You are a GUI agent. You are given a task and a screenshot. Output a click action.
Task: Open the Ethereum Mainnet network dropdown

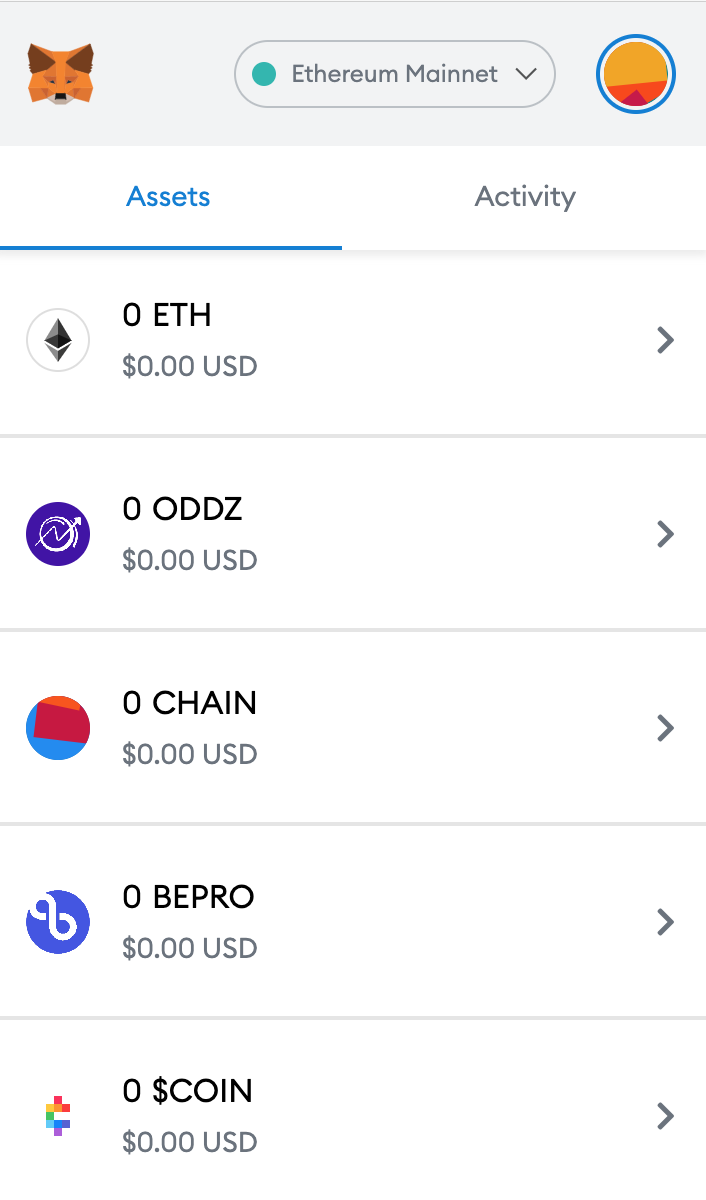click(x=394, y=74)
